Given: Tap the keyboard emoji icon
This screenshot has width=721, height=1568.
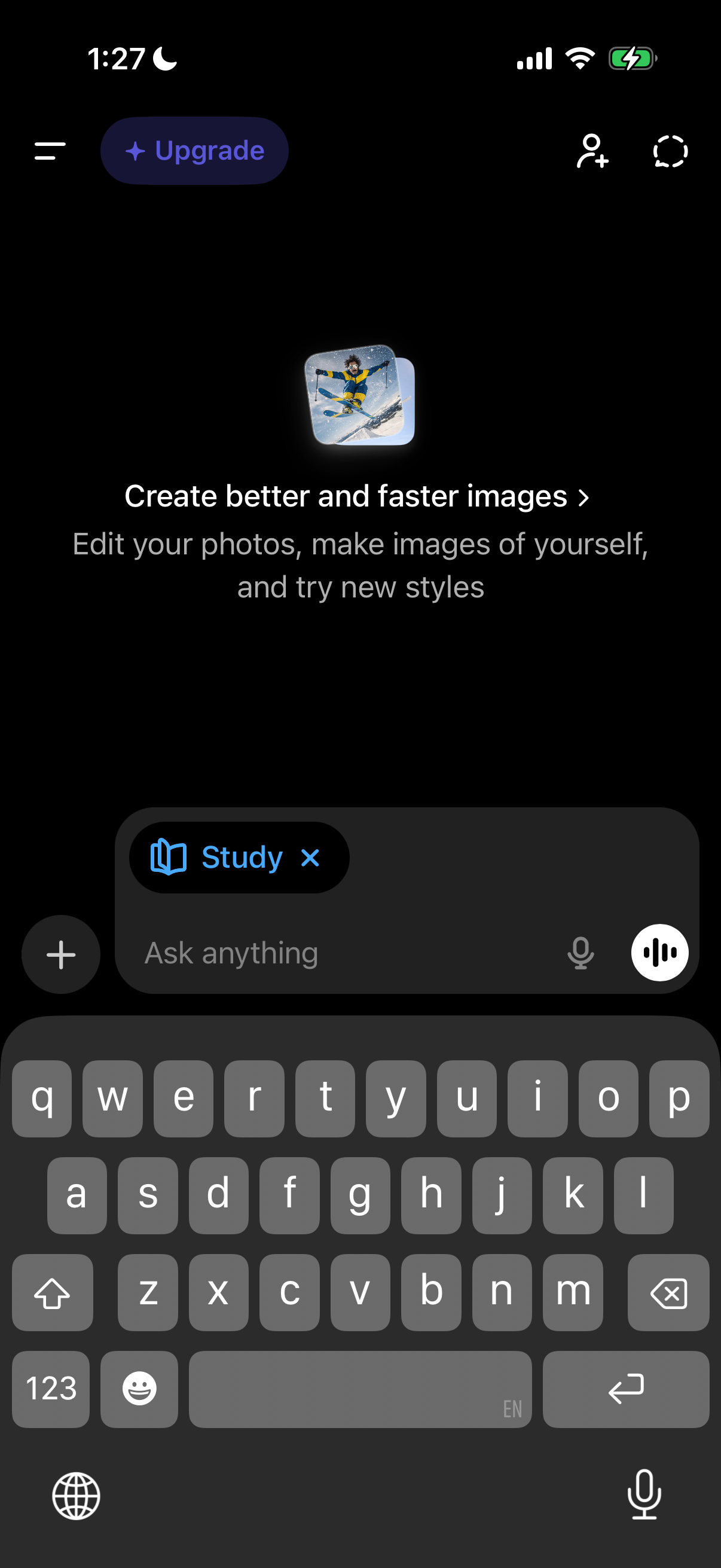Looking at the screenshot, I should pos(139,1389).
